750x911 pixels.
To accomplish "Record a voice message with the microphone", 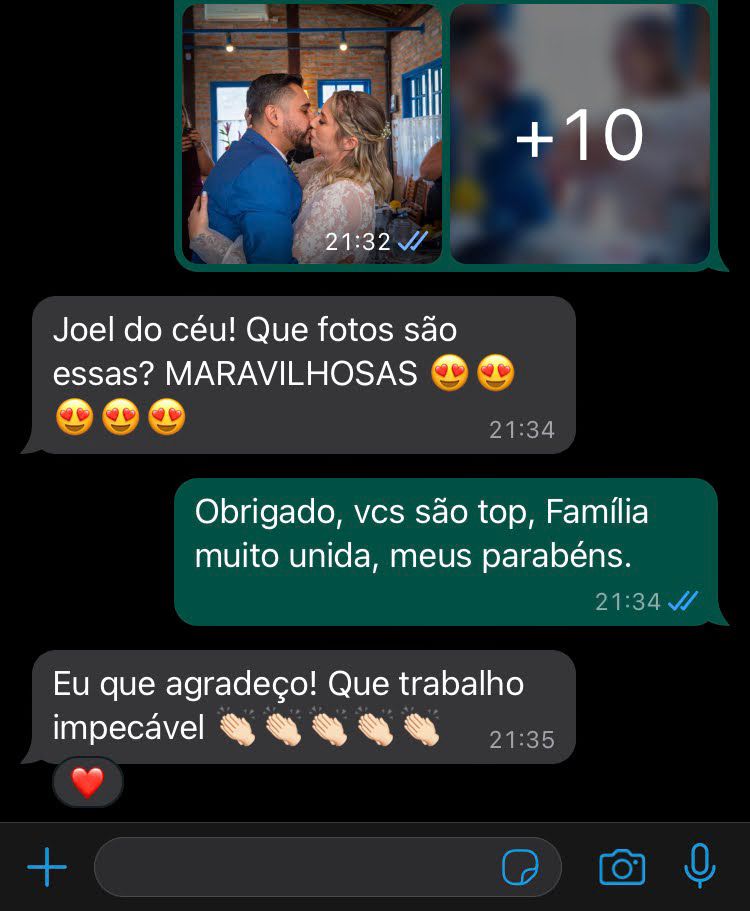I will coord(700,866).
